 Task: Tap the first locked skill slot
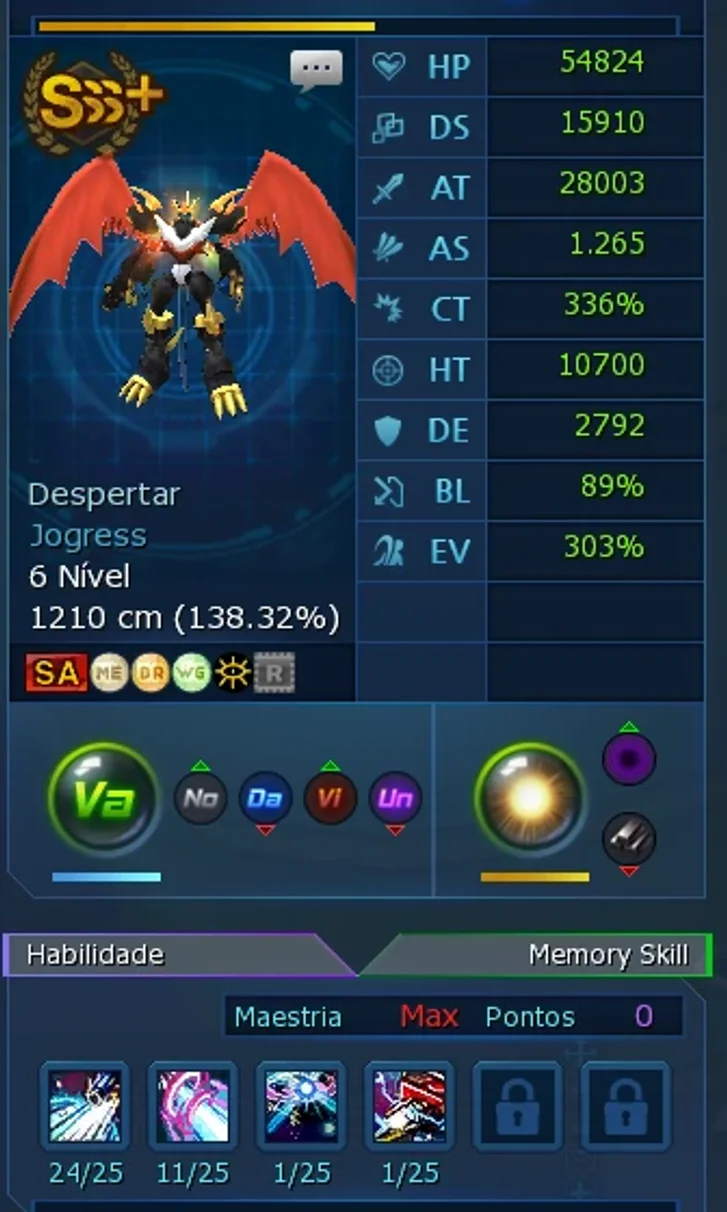(x=517, y=1106)
